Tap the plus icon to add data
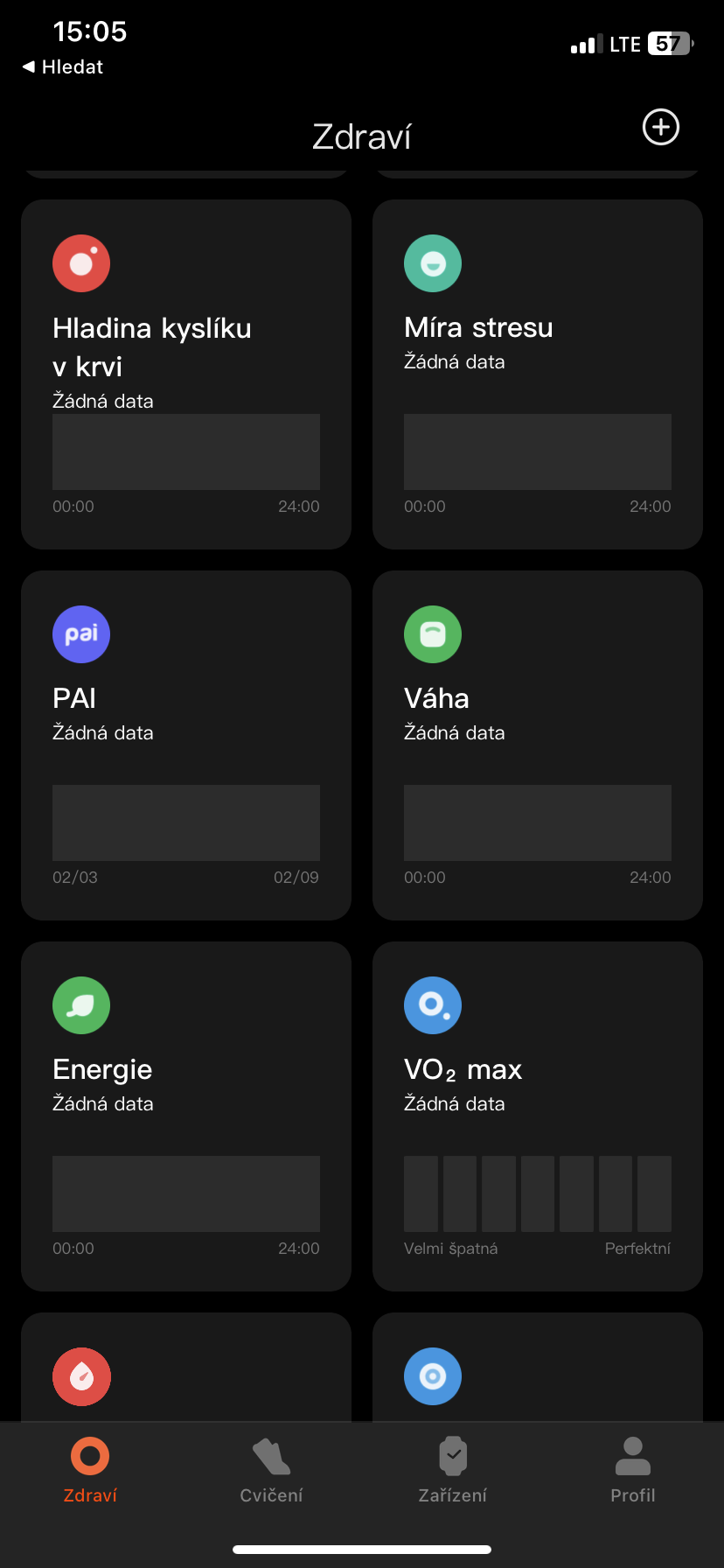Image resolution: width=724 pixels, height=1568 pixels. coord(661,128)
